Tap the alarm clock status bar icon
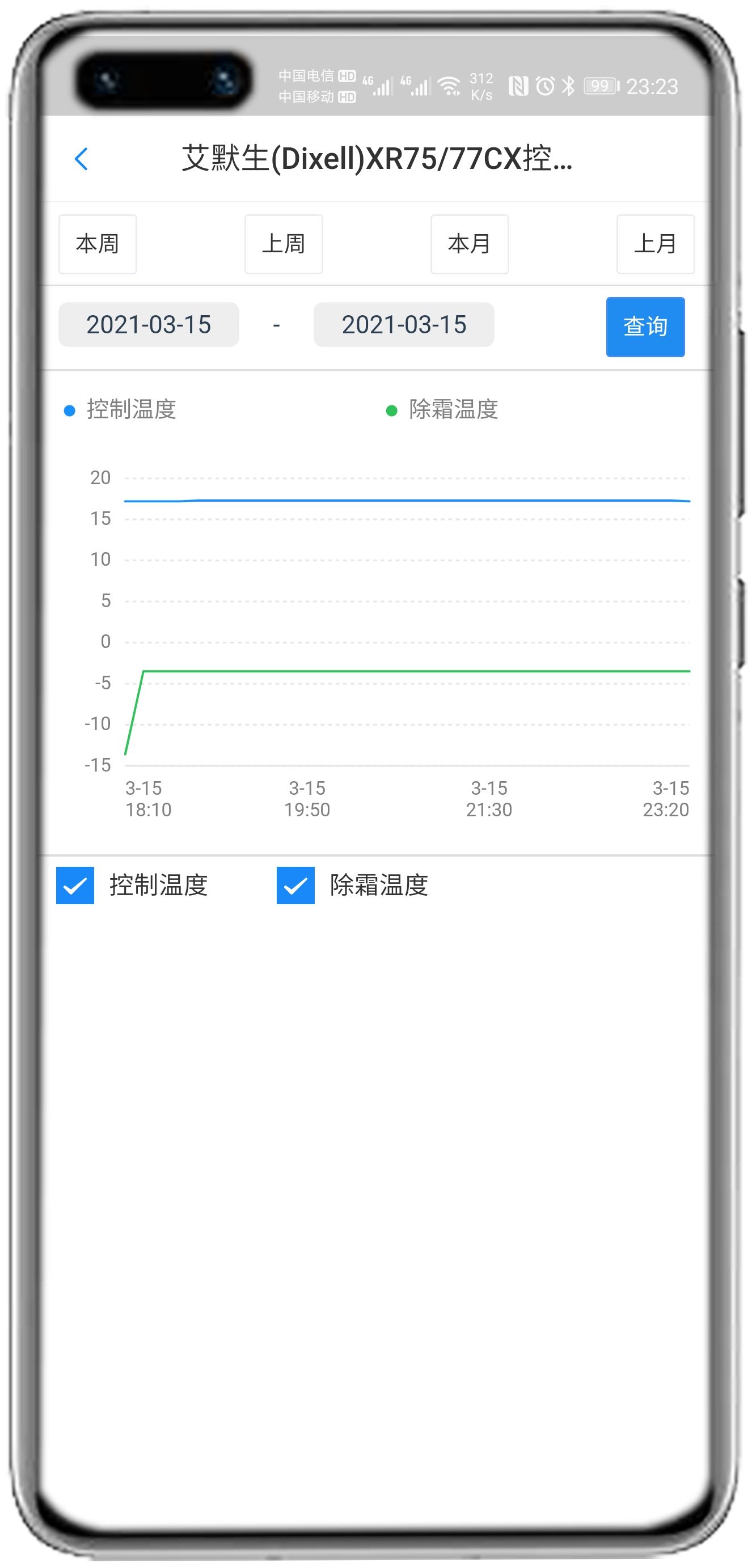 (x=546, y=86)
